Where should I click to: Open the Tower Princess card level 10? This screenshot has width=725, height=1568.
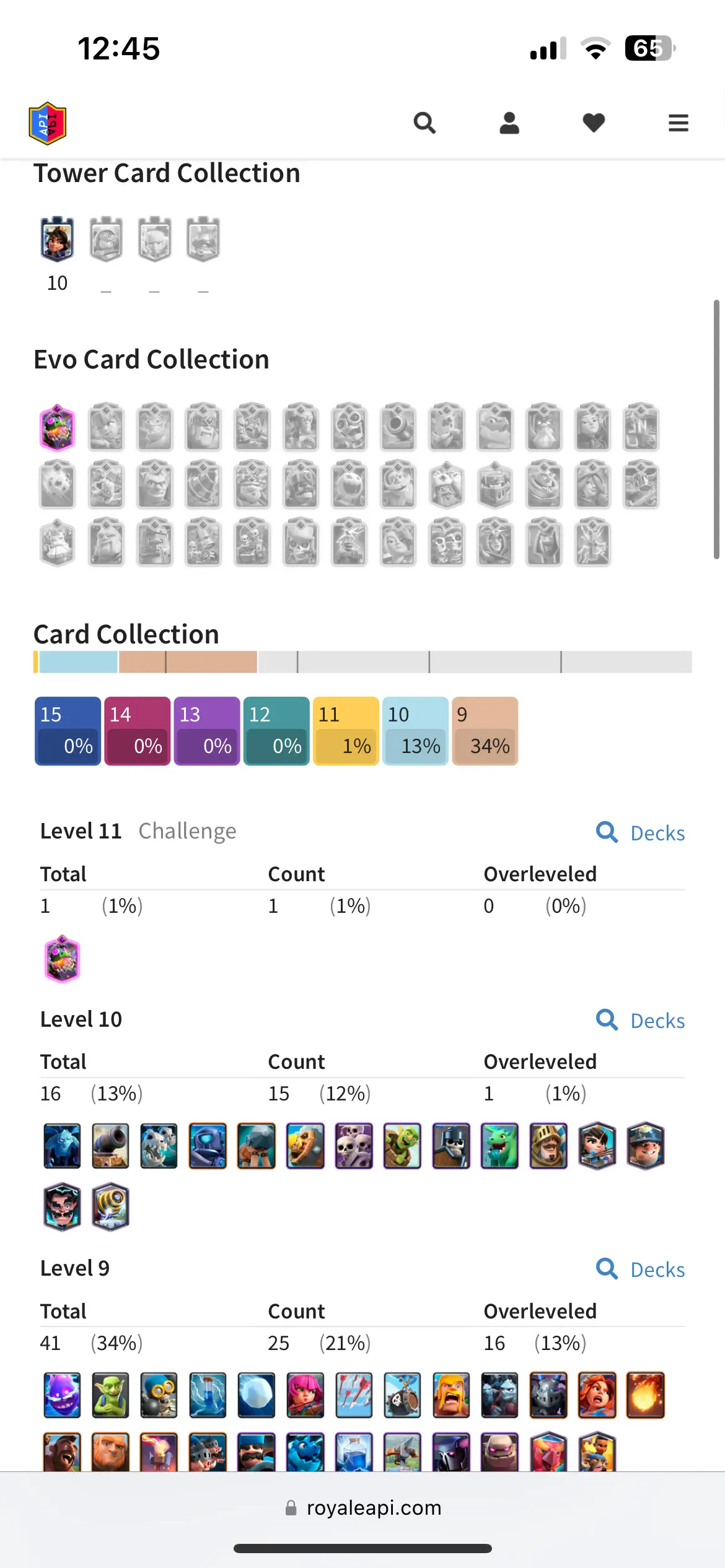coord(58,239)
